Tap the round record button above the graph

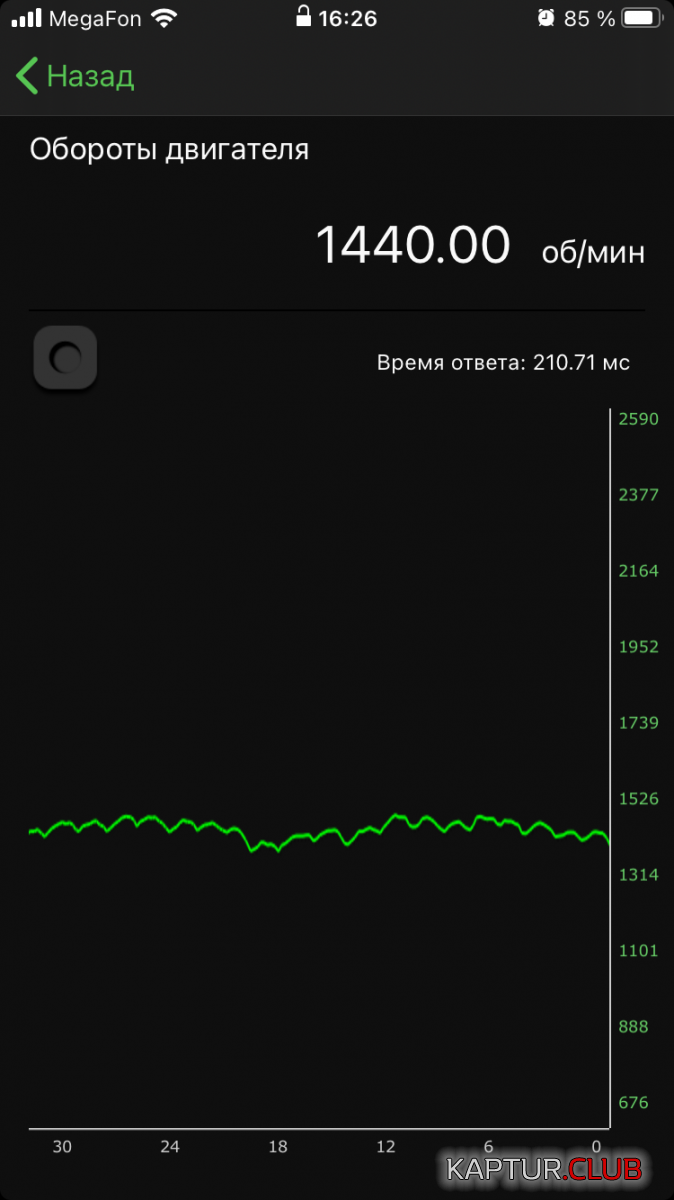pyautogui.click(x=65, y=357)
